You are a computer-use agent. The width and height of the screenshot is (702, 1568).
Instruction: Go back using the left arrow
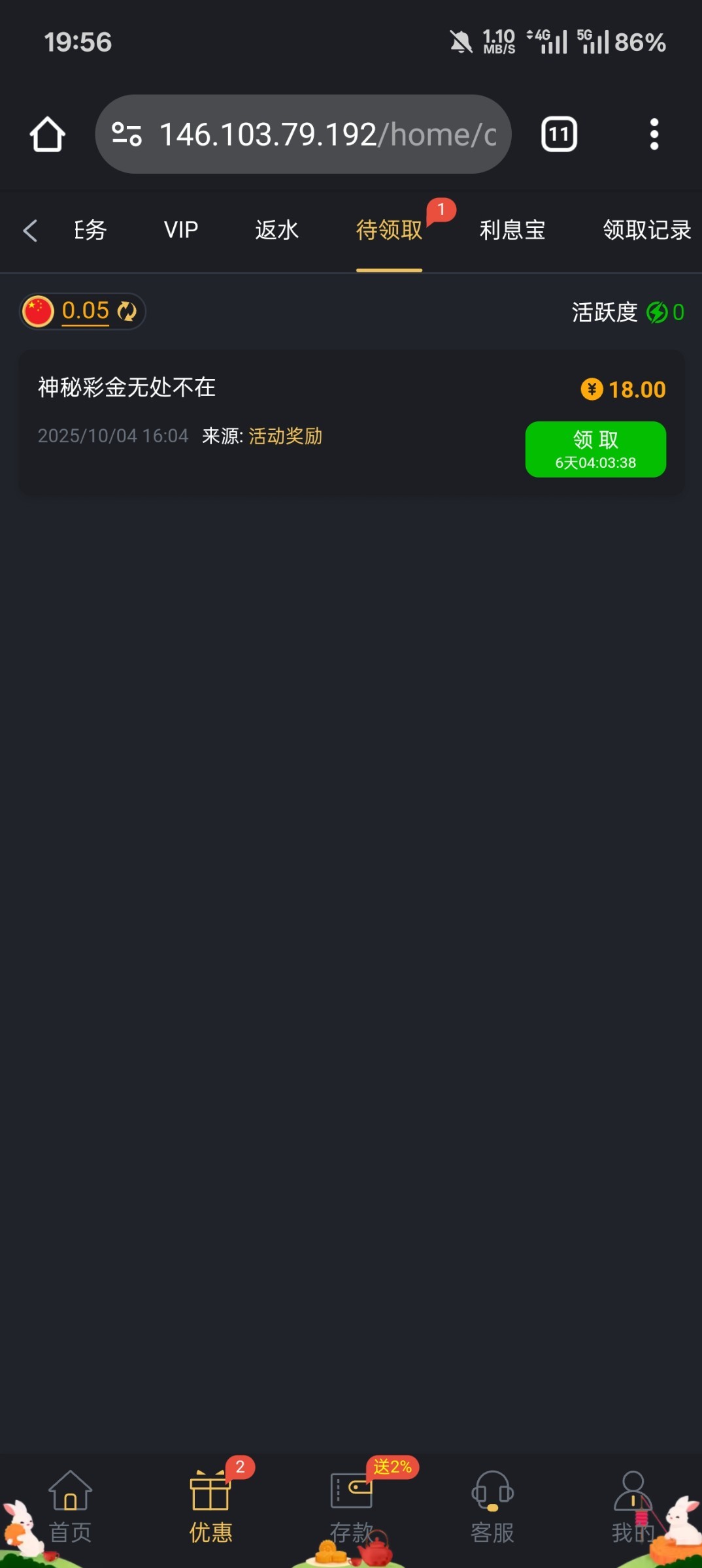[x=30, y=231]
